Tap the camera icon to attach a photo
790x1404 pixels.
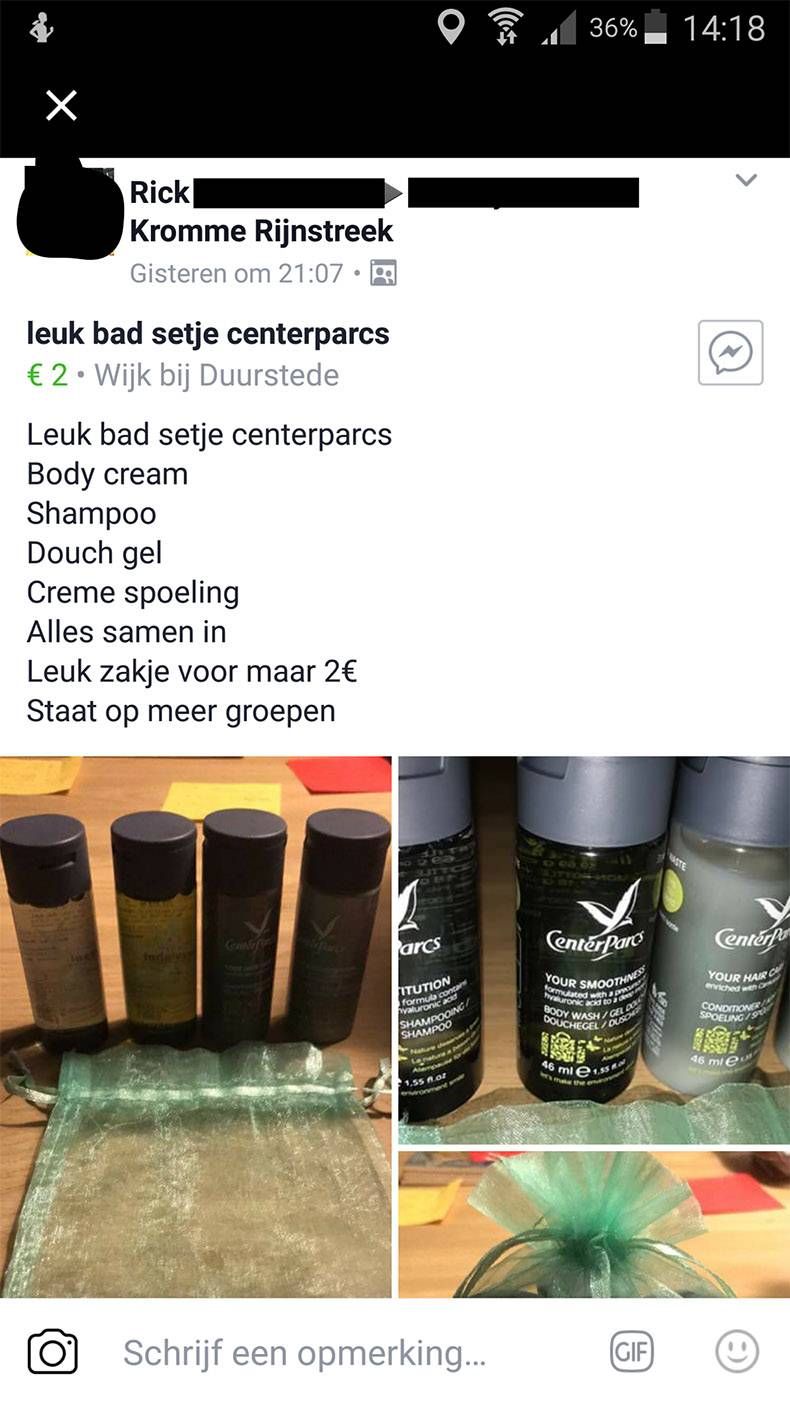coord(52,1351)
